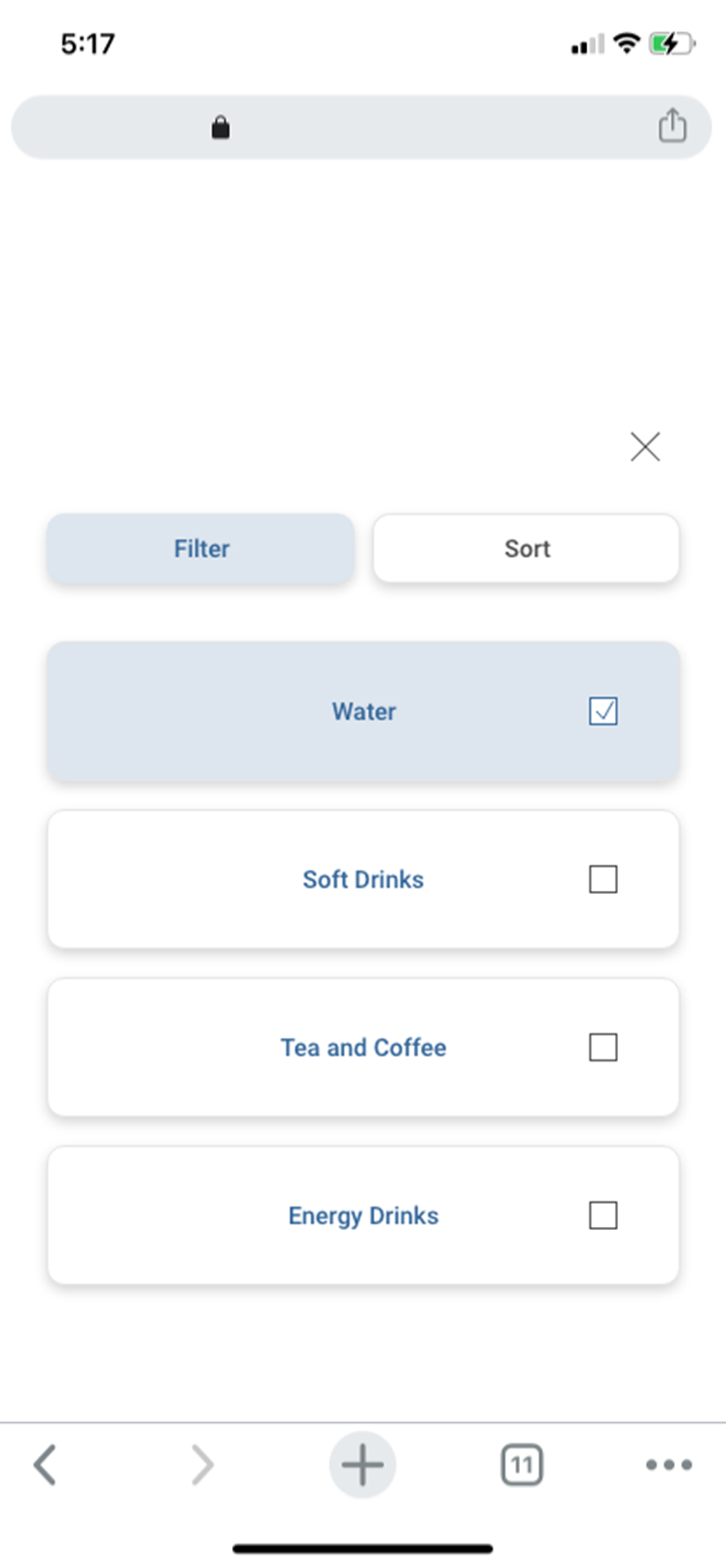Screen dimensions: 726x1568
Task: Tap the back navigation arrow
Action: click(x=45, y=1465)
